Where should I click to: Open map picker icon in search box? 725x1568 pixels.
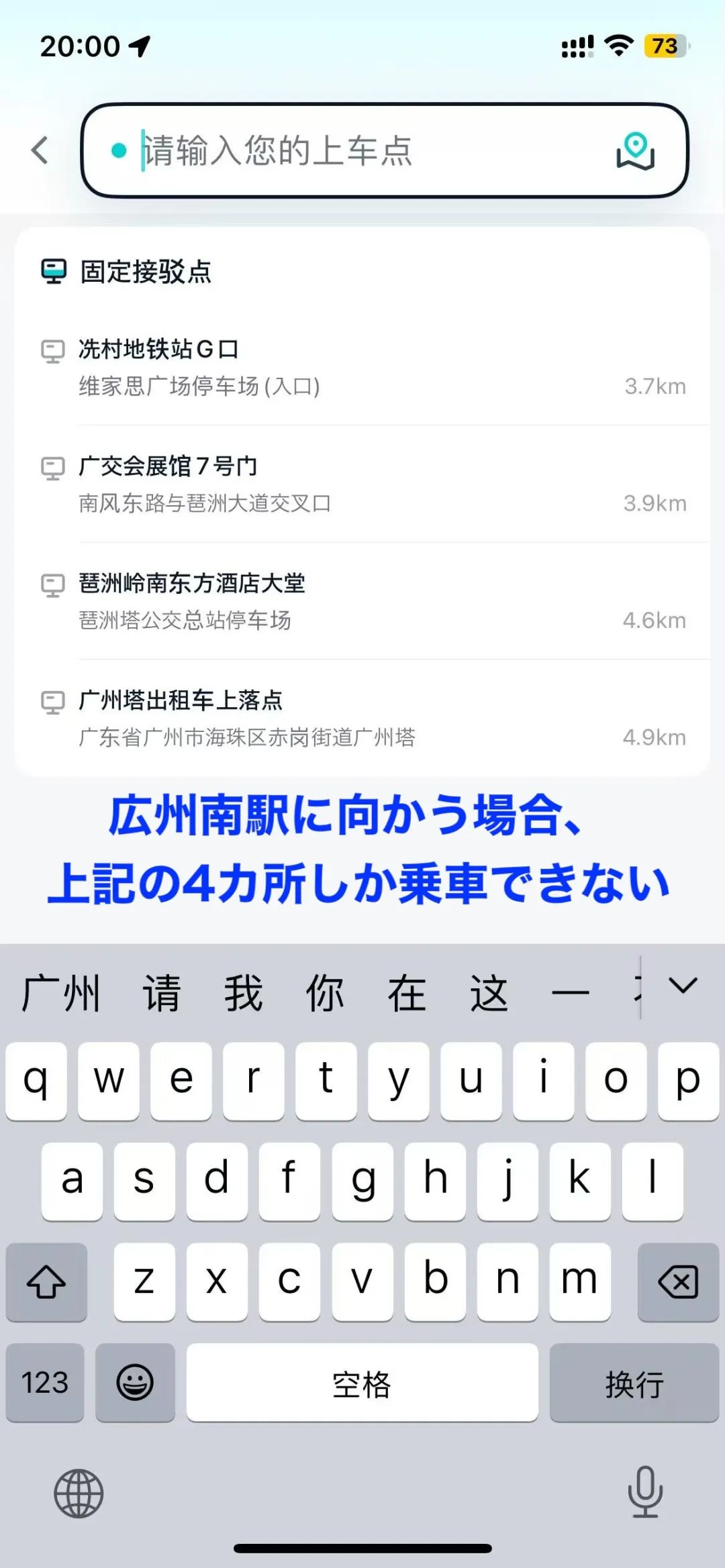[635, 151]
